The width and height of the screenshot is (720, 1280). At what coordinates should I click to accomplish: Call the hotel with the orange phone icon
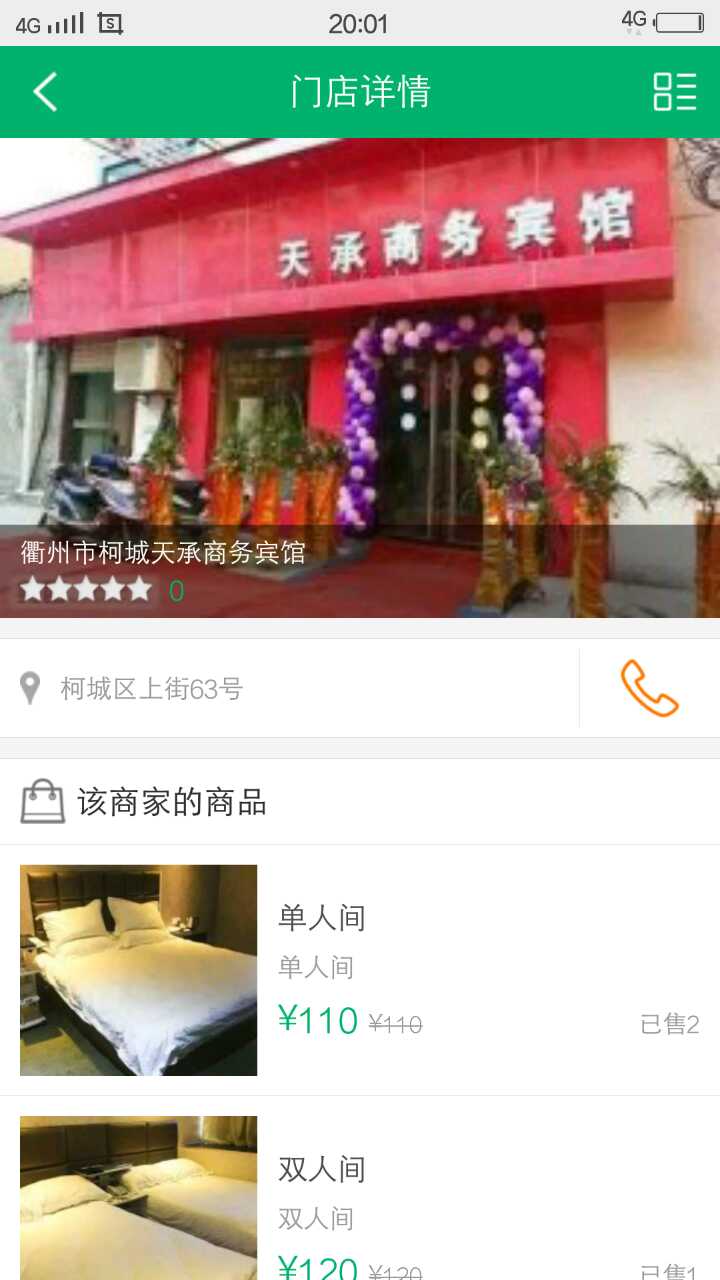650,689
